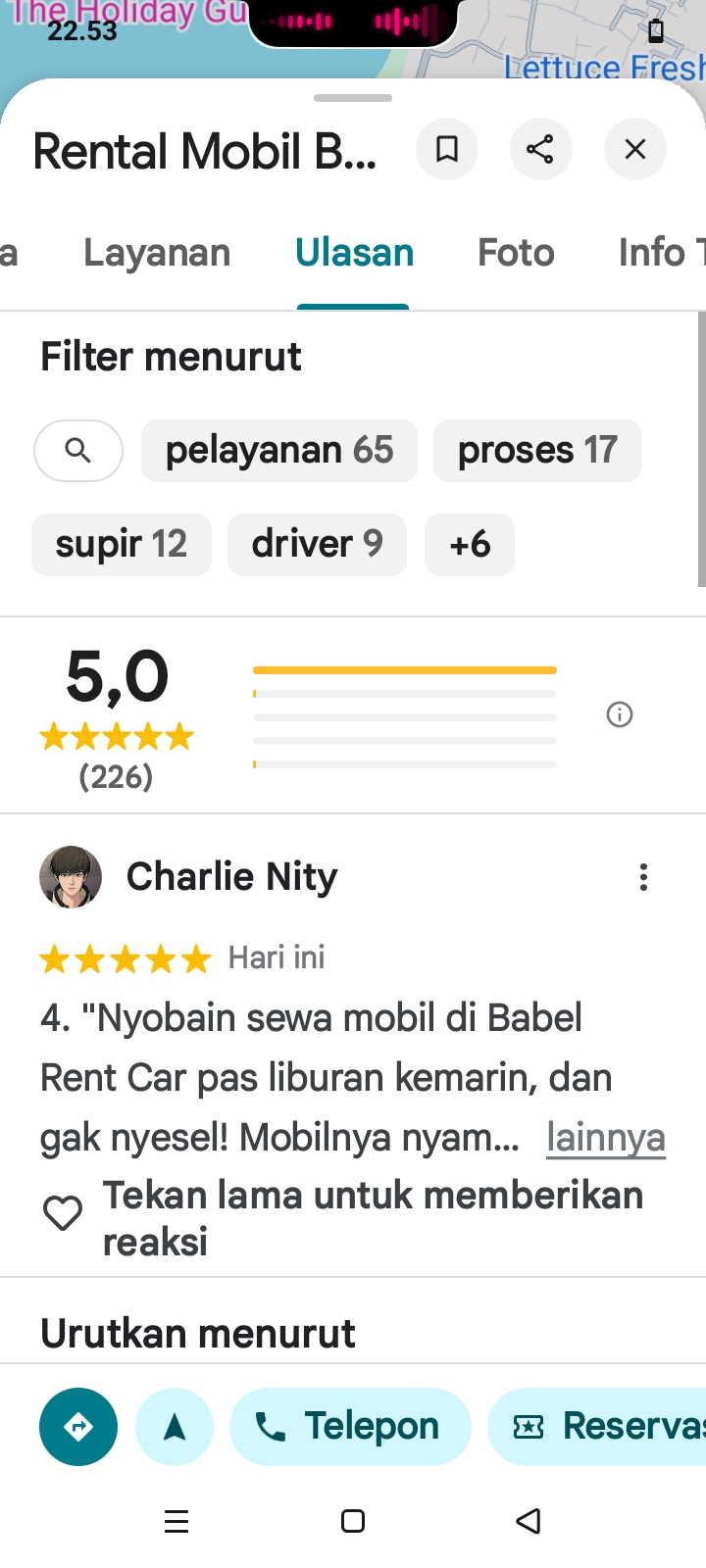Screen dimensions: 706x1568
Task: Switch to the Layanan tab
Action: (157, 253)
